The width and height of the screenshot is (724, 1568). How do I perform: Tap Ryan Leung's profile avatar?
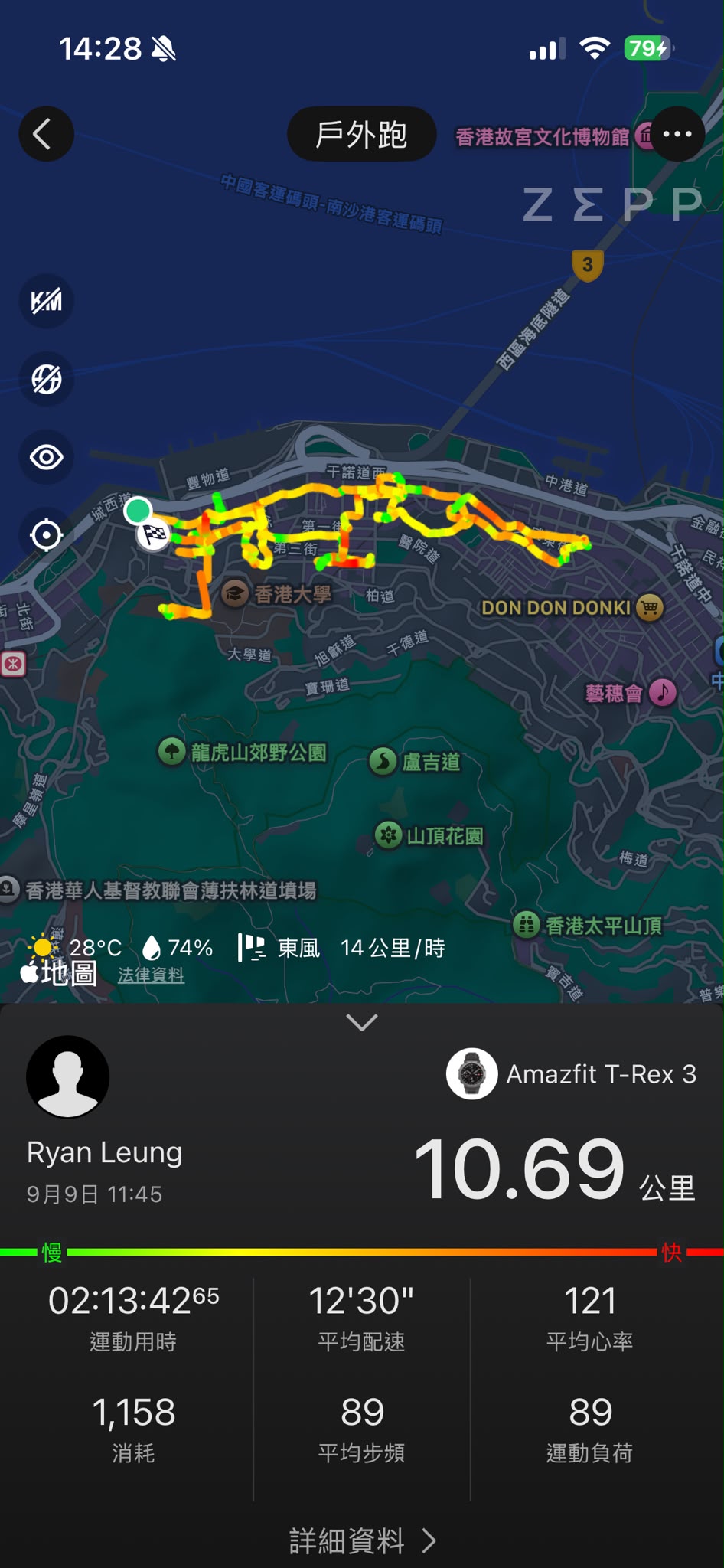tap(68, 1076)
